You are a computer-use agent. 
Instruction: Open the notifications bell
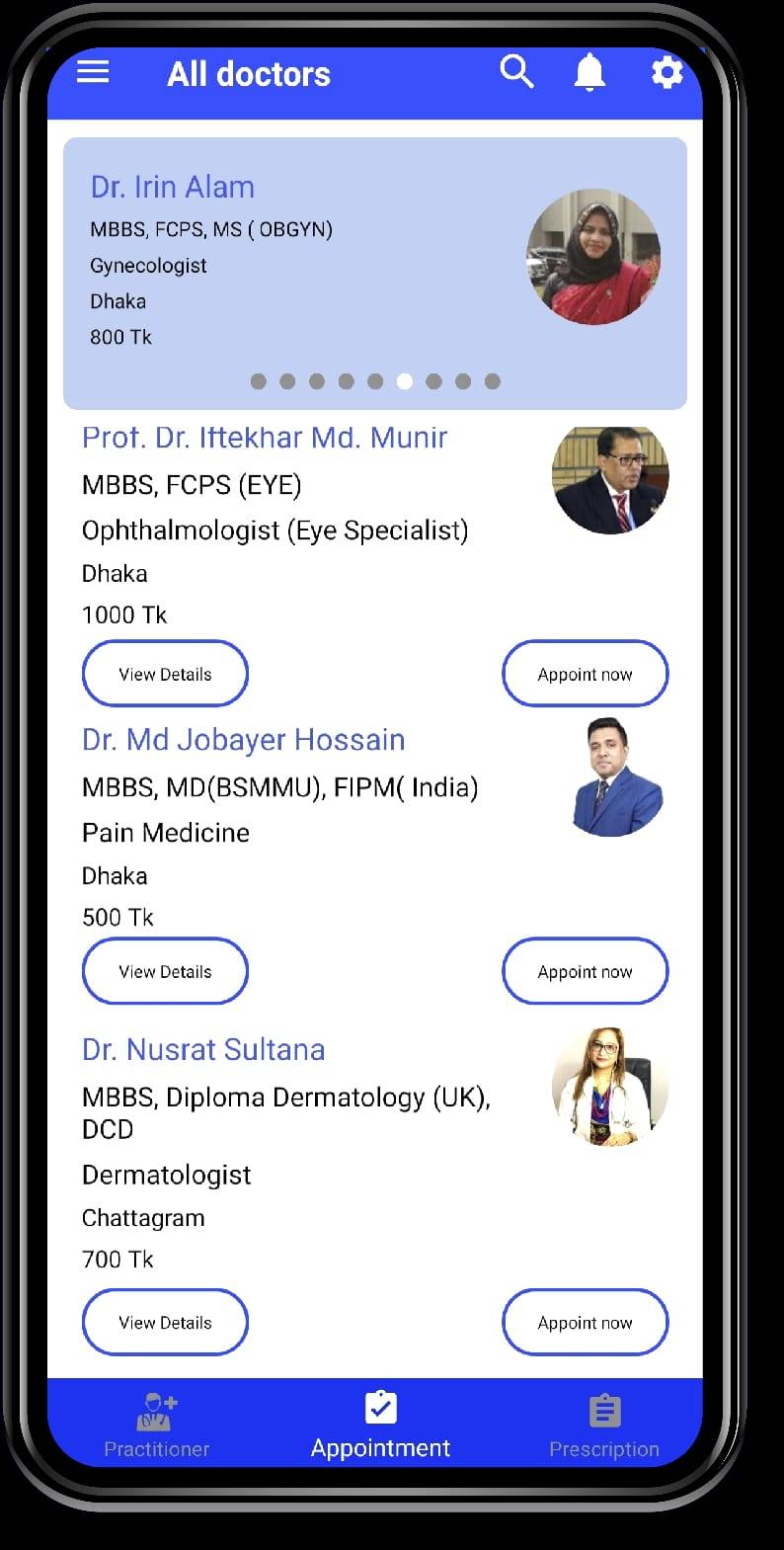[589, 72]
